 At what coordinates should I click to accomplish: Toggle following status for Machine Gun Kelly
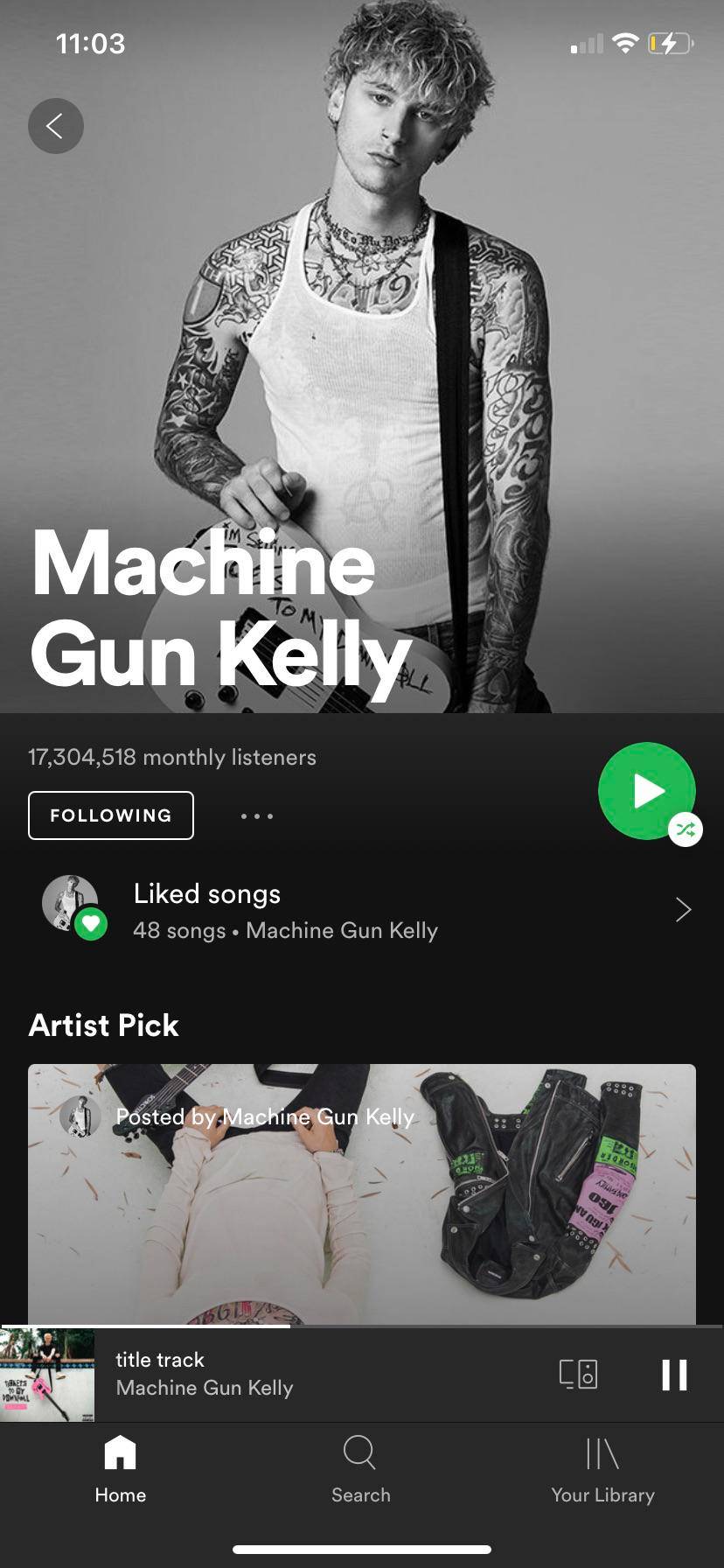coord(110,815)
